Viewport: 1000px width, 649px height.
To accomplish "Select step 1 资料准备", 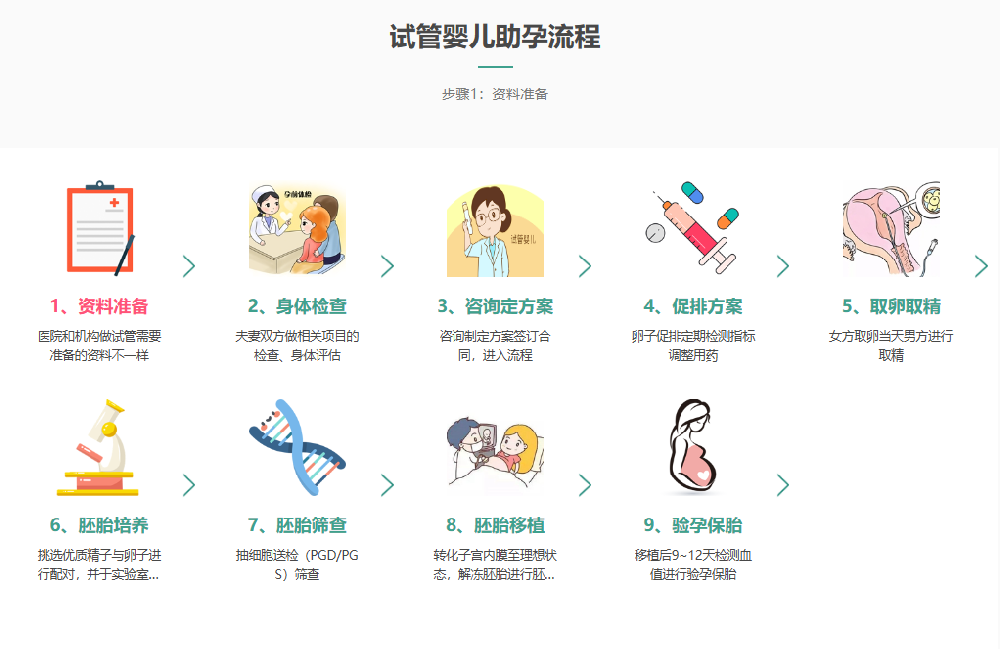I will (x=98, y=306).
